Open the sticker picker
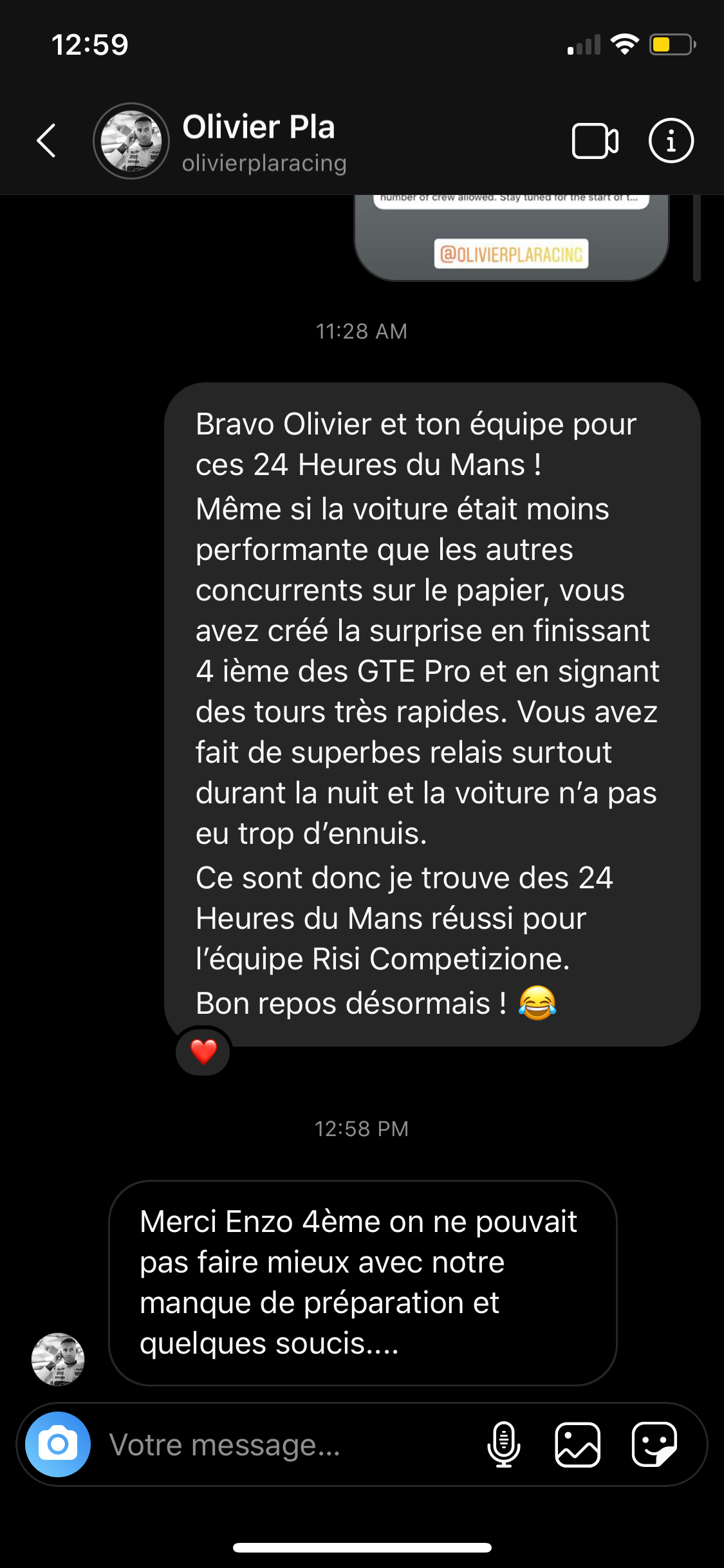Screen dimensions: 724x1568 coord(653,1444)
